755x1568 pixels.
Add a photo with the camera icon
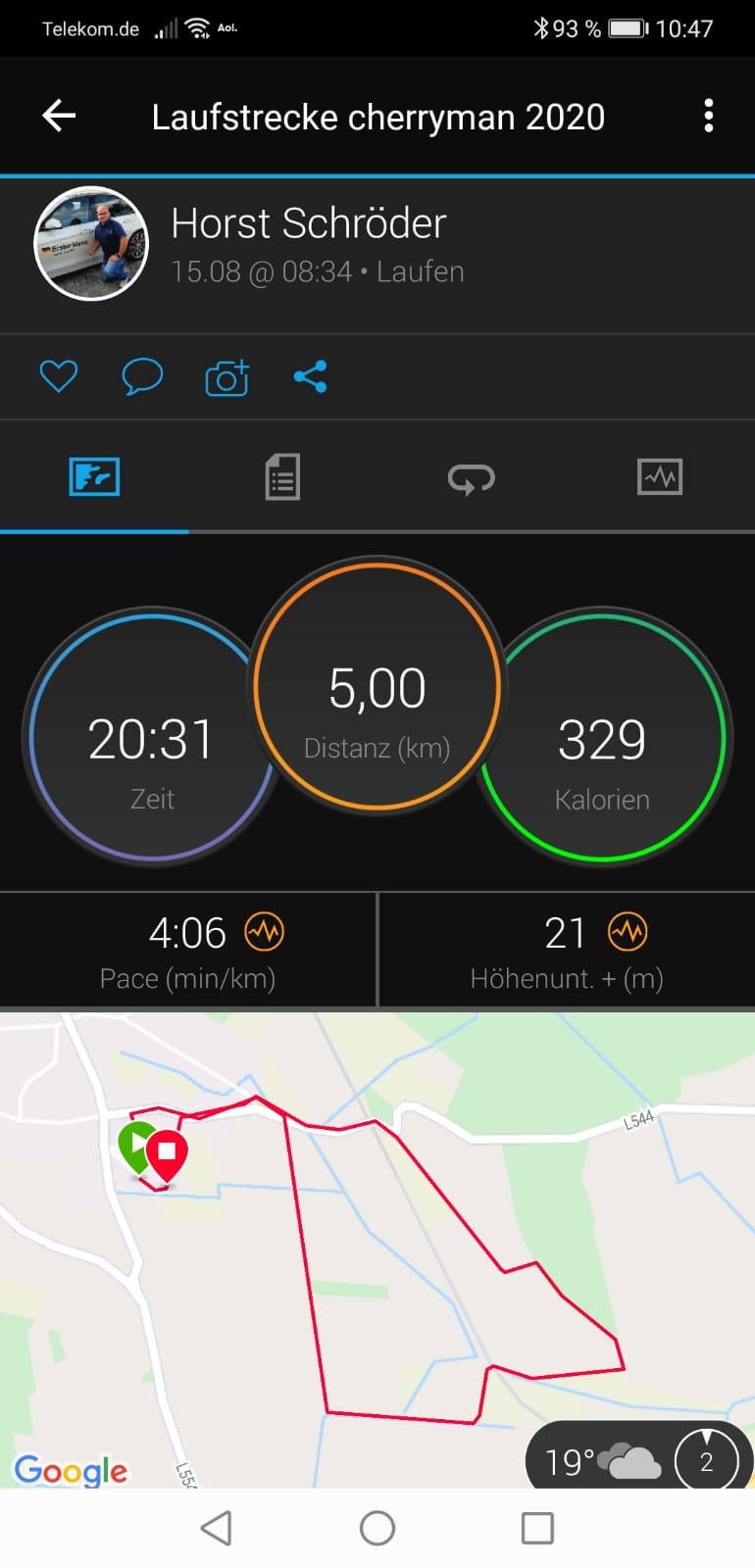click(x=226, y=377)
